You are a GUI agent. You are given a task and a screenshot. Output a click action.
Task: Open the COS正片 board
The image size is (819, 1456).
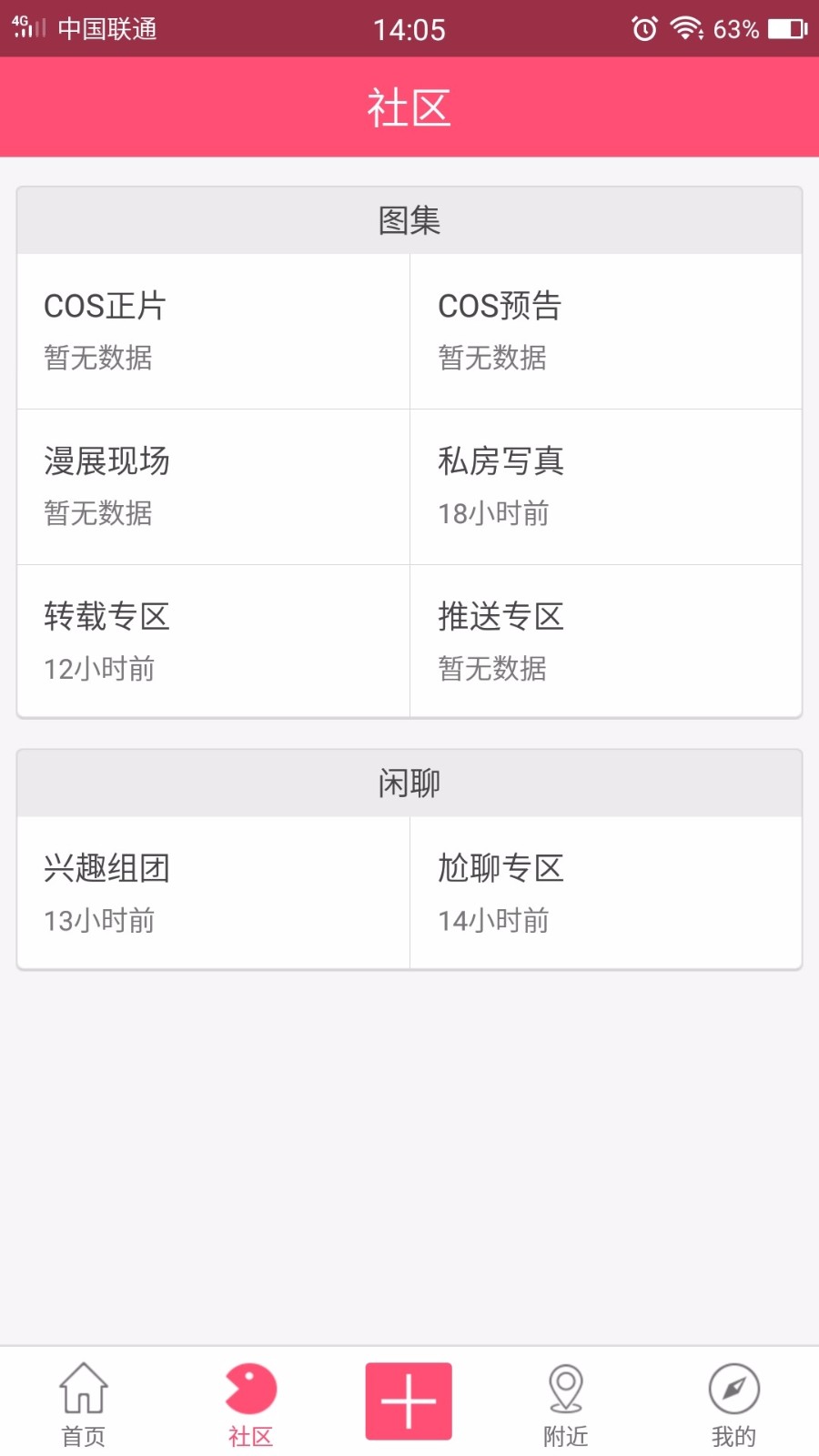click(213, 331)
